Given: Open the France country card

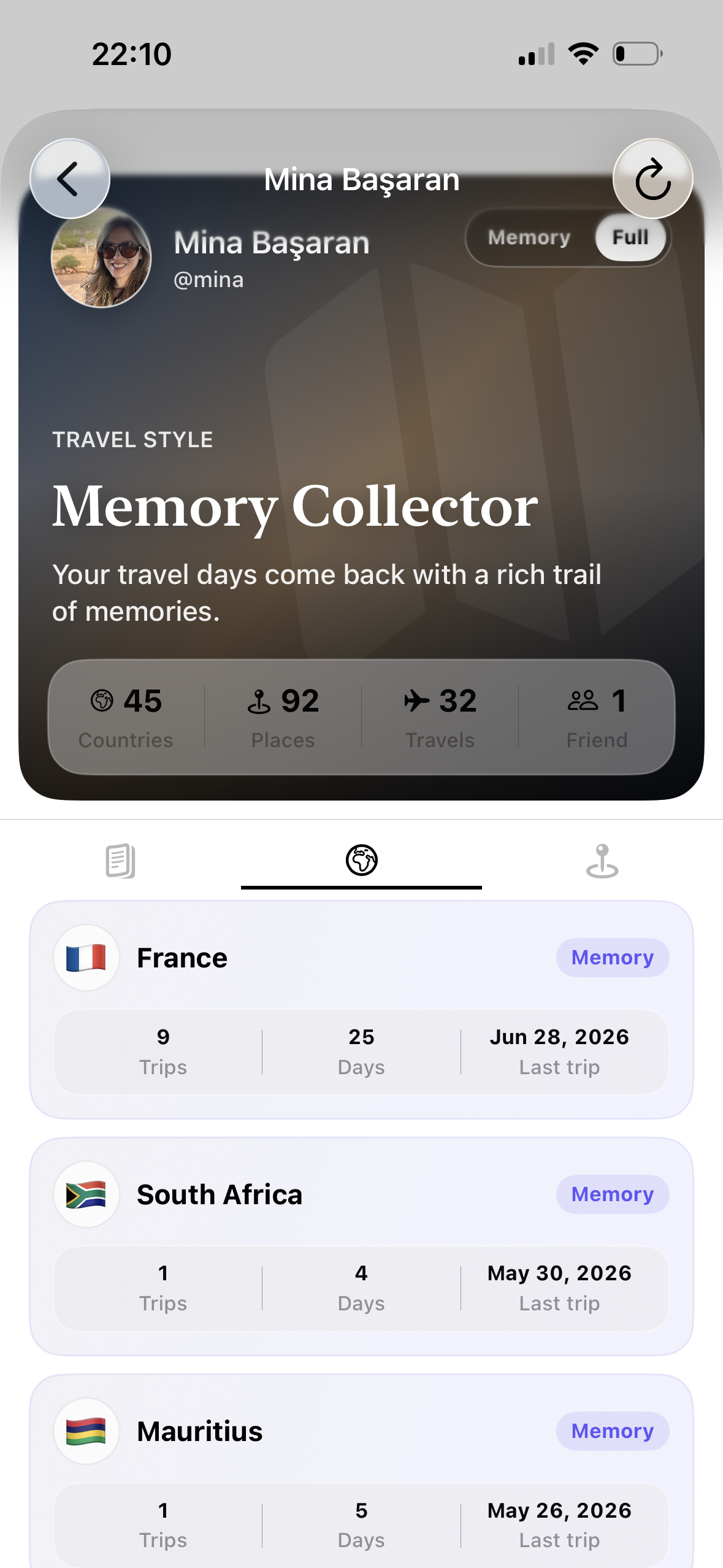Looking at the screenshot, I should [x=361, y=1010].
